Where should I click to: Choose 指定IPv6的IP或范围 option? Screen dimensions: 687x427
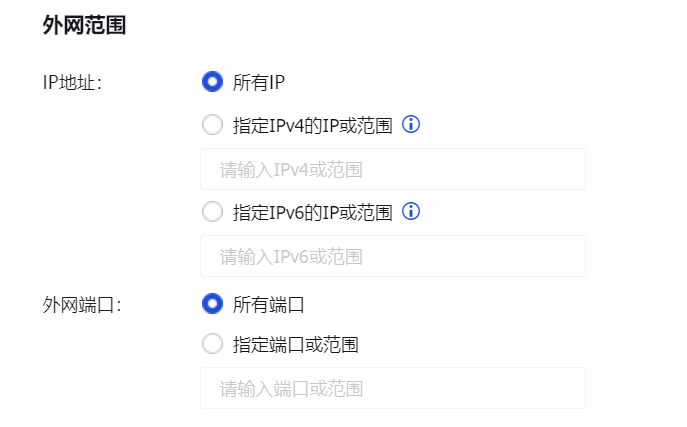tap(212, 212)
